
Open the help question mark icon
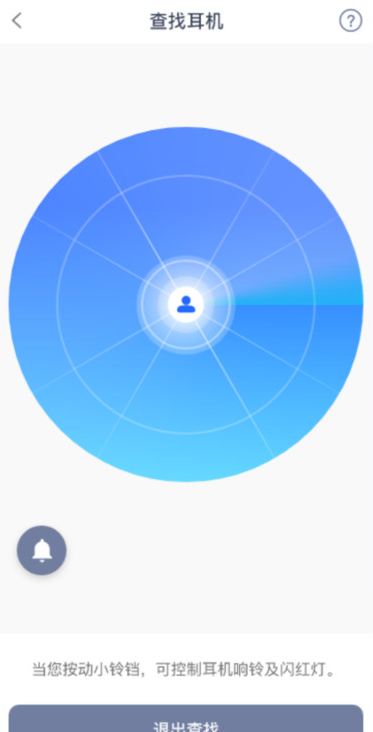click(350, 21)
